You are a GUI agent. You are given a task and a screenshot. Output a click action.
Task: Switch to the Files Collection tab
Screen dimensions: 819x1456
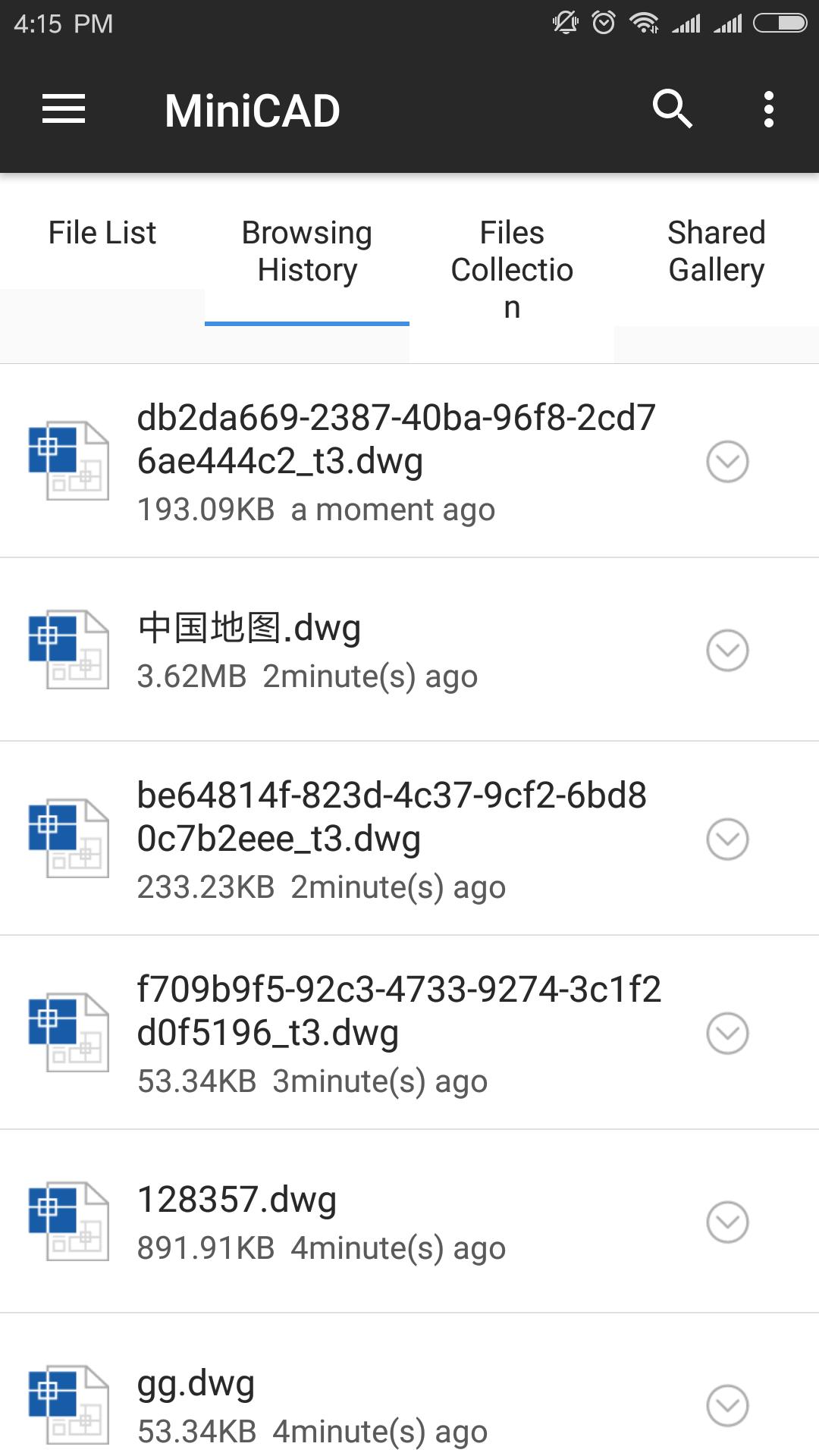[x=512, y=269]
